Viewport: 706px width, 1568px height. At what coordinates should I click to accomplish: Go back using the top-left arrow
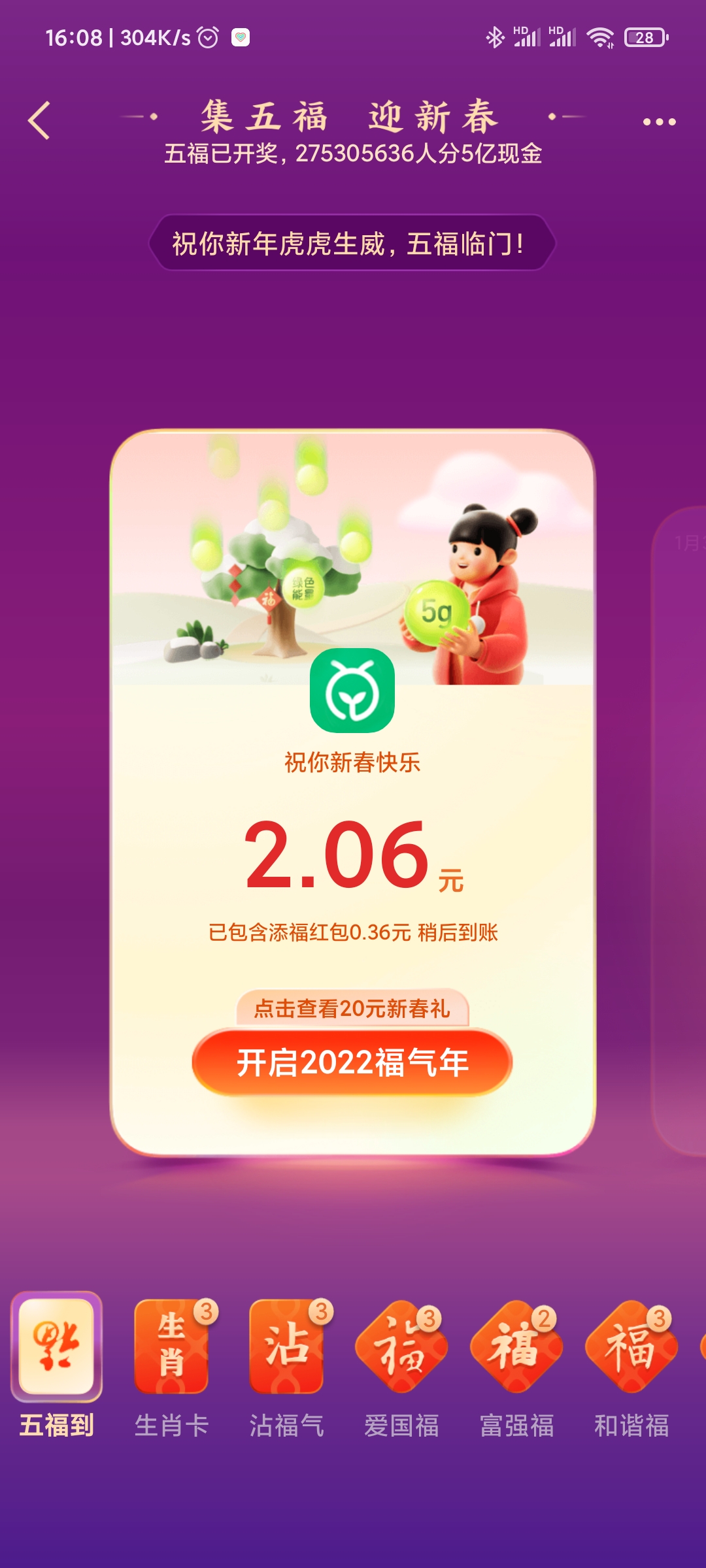39,121
